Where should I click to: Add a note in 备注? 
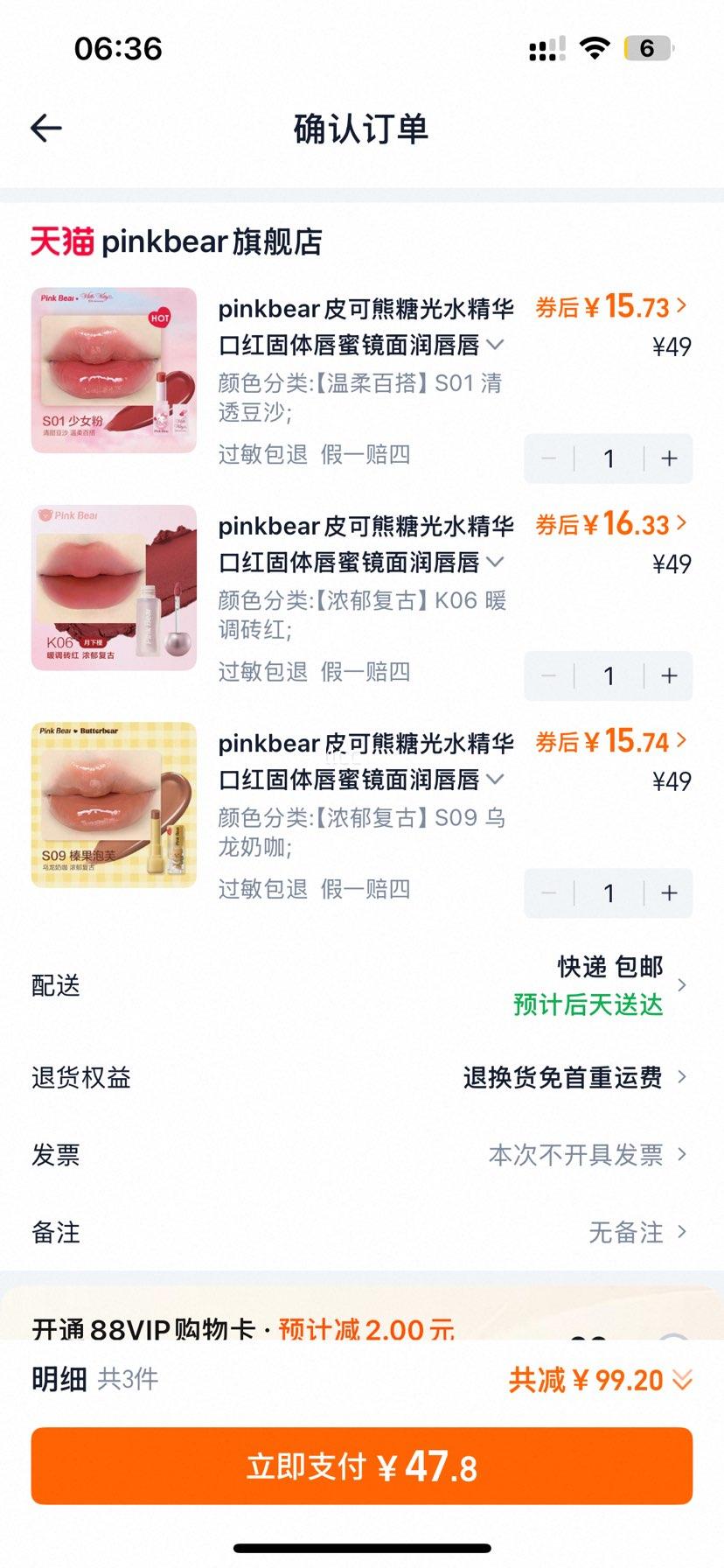pyautogui.click(x=362, y=1232)
